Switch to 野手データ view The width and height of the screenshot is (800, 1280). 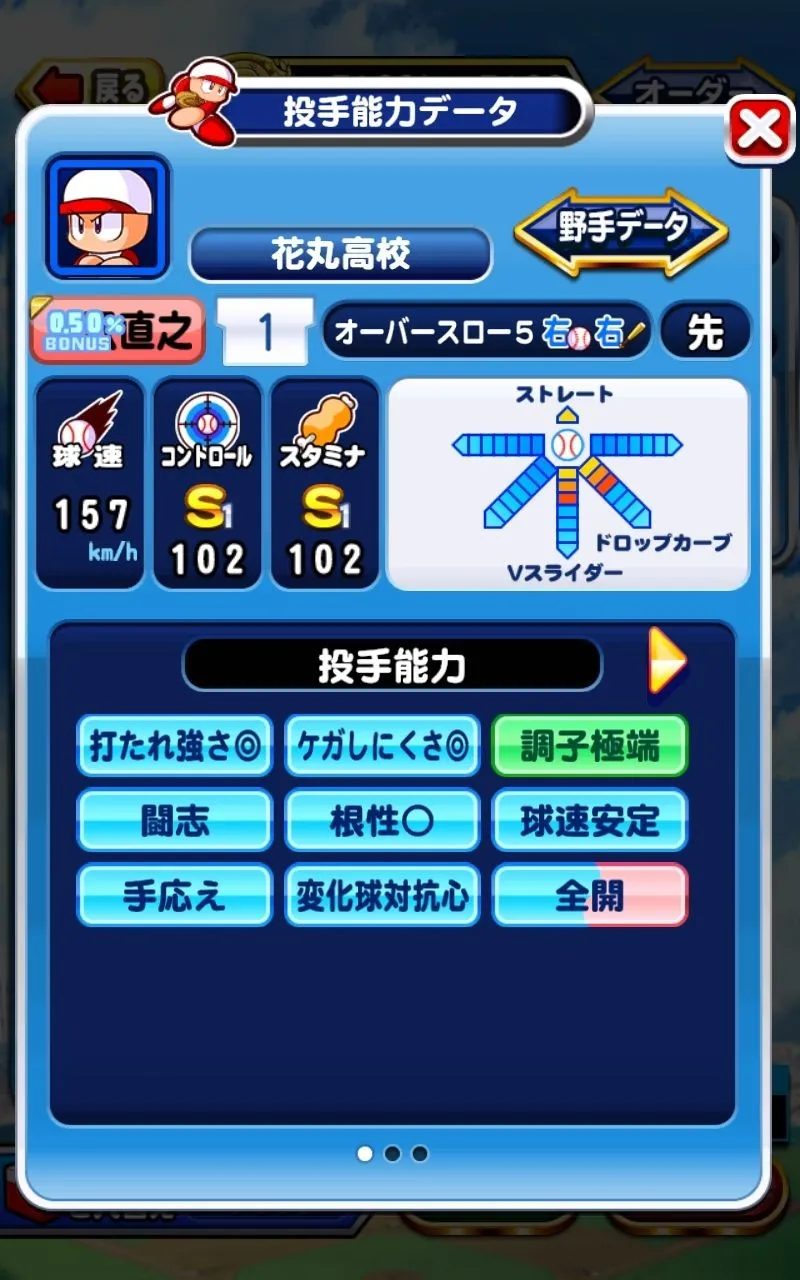coord(621,231)
